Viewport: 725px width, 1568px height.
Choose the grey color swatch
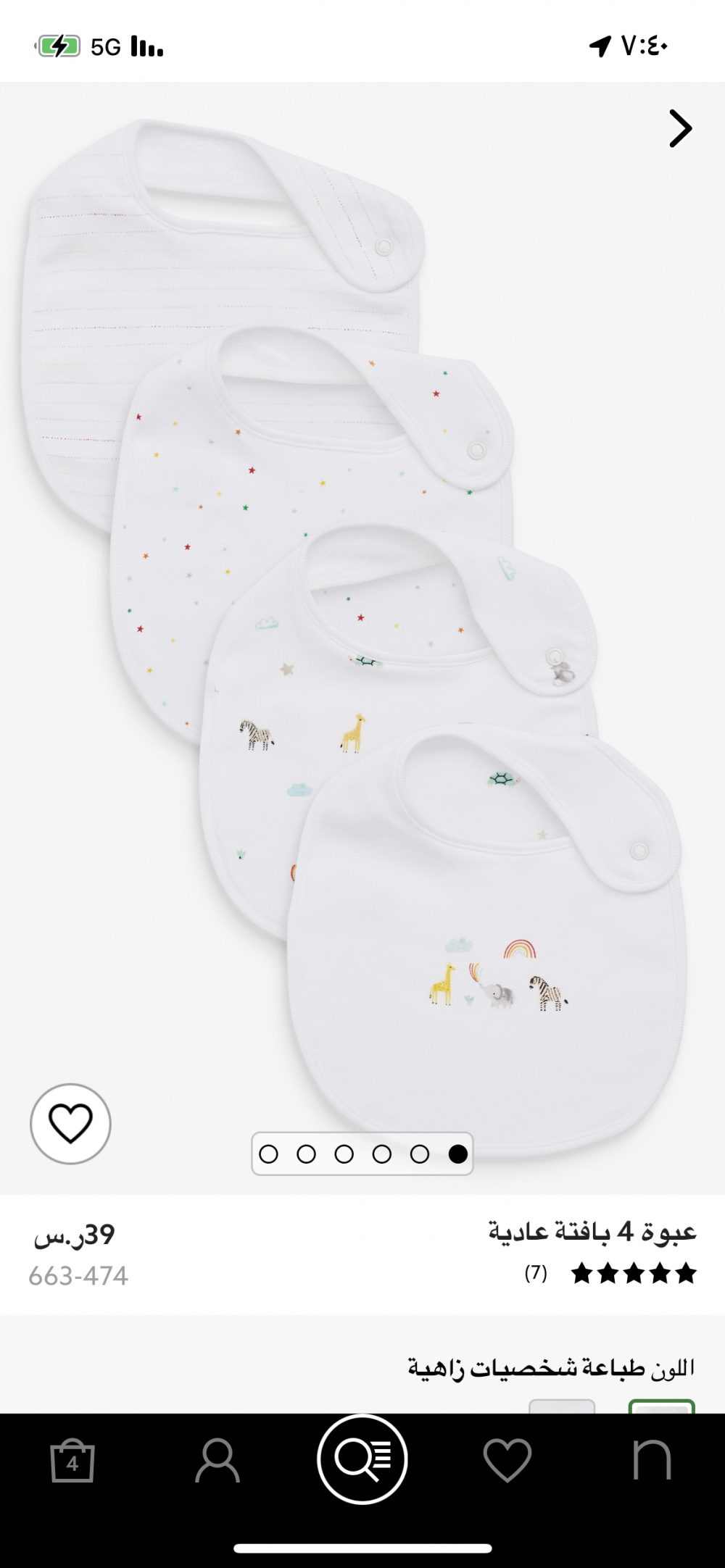point(562,1407)
